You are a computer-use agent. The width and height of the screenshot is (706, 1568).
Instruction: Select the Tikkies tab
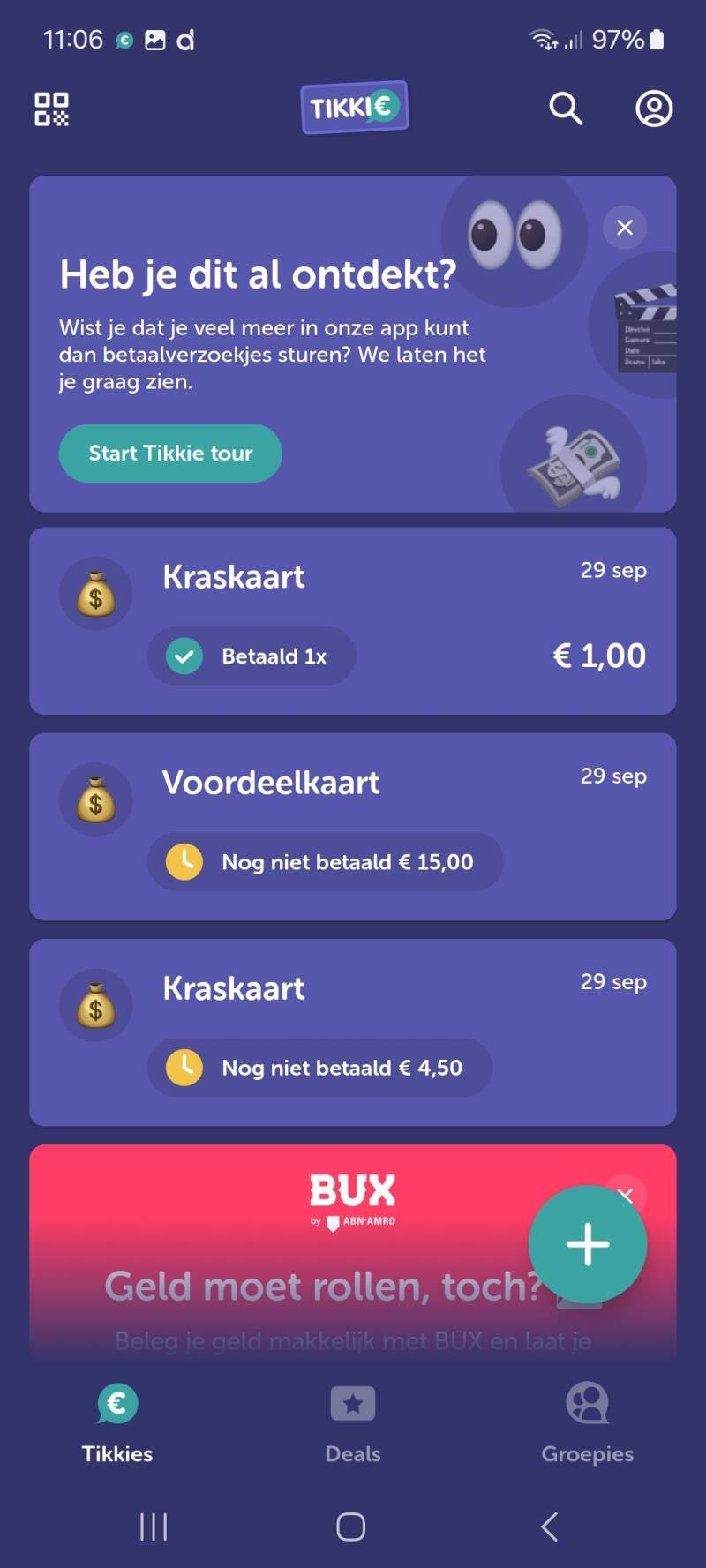point(117,1421)
